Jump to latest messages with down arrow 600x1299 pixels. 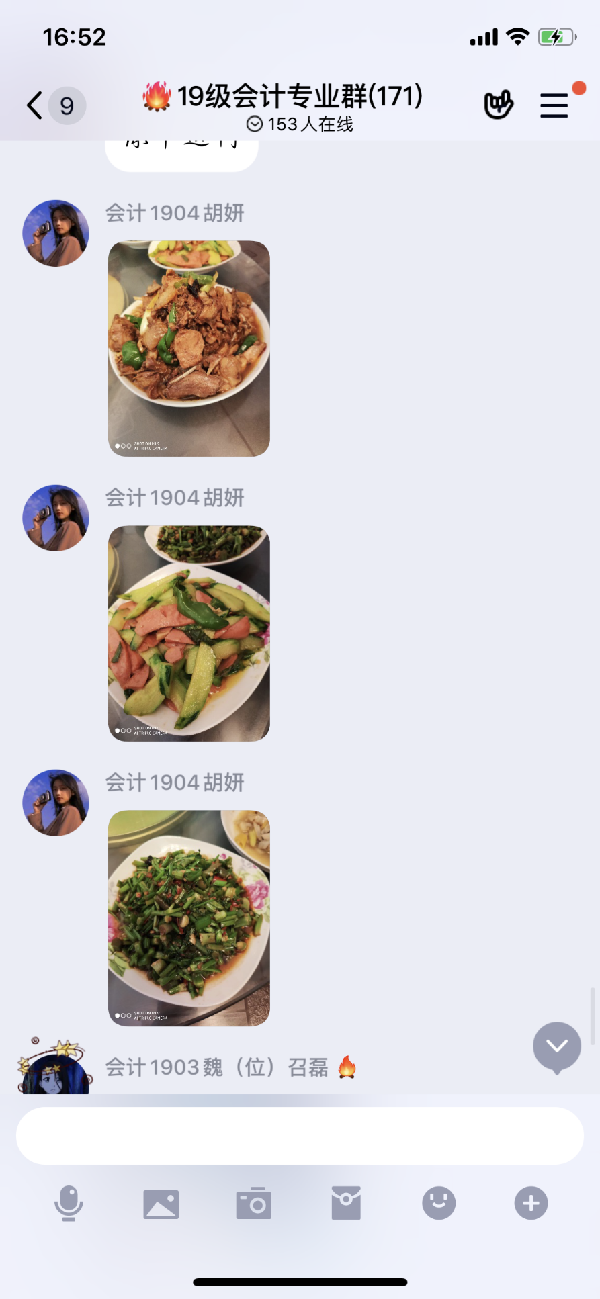click(x=557, y=1047)
